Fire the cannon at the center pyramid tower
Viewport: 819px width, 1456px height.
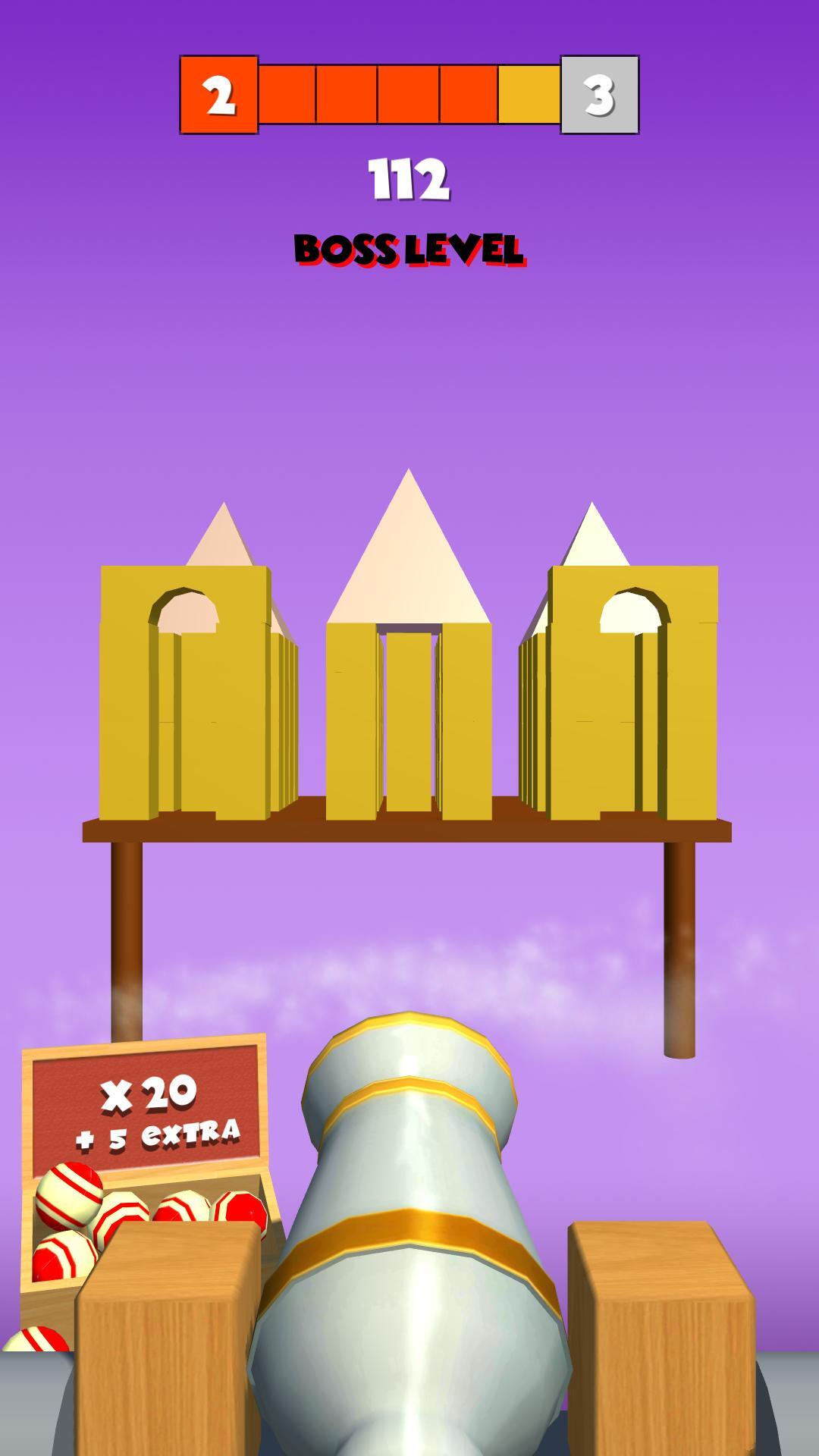point(409,682)
